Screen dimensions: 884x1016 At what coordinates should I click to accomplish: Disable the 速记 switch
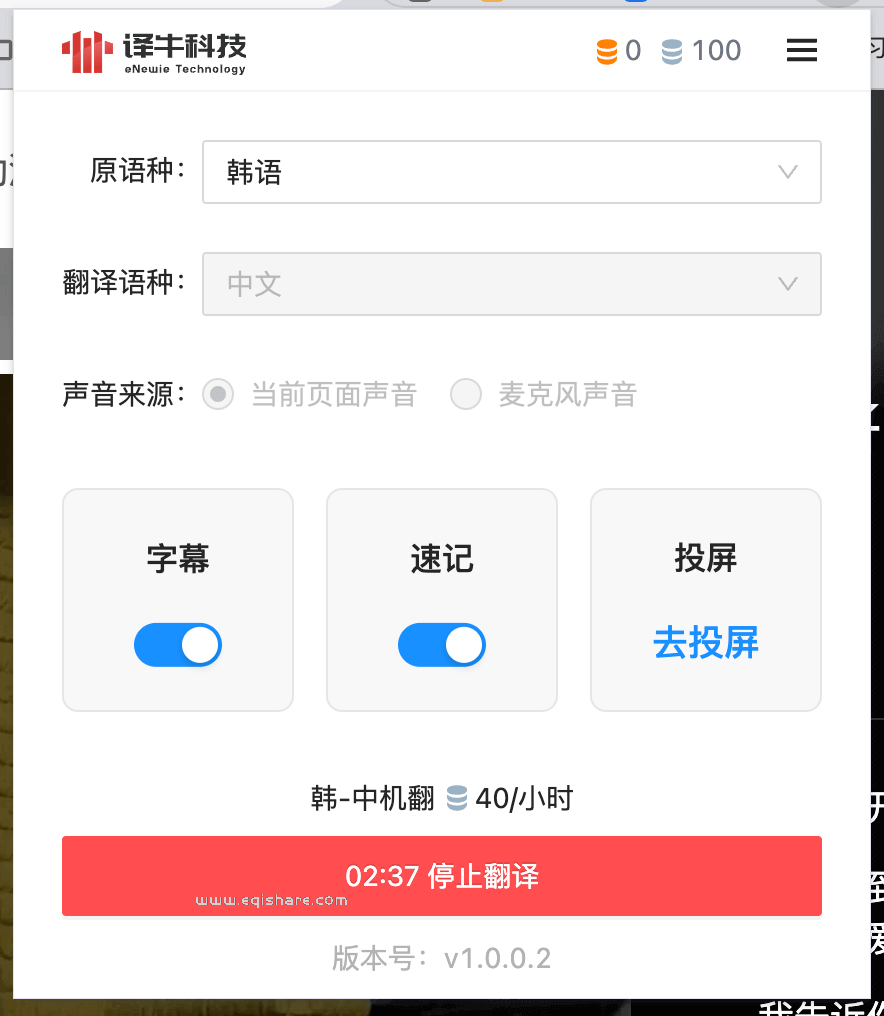[x=442, y=646]
